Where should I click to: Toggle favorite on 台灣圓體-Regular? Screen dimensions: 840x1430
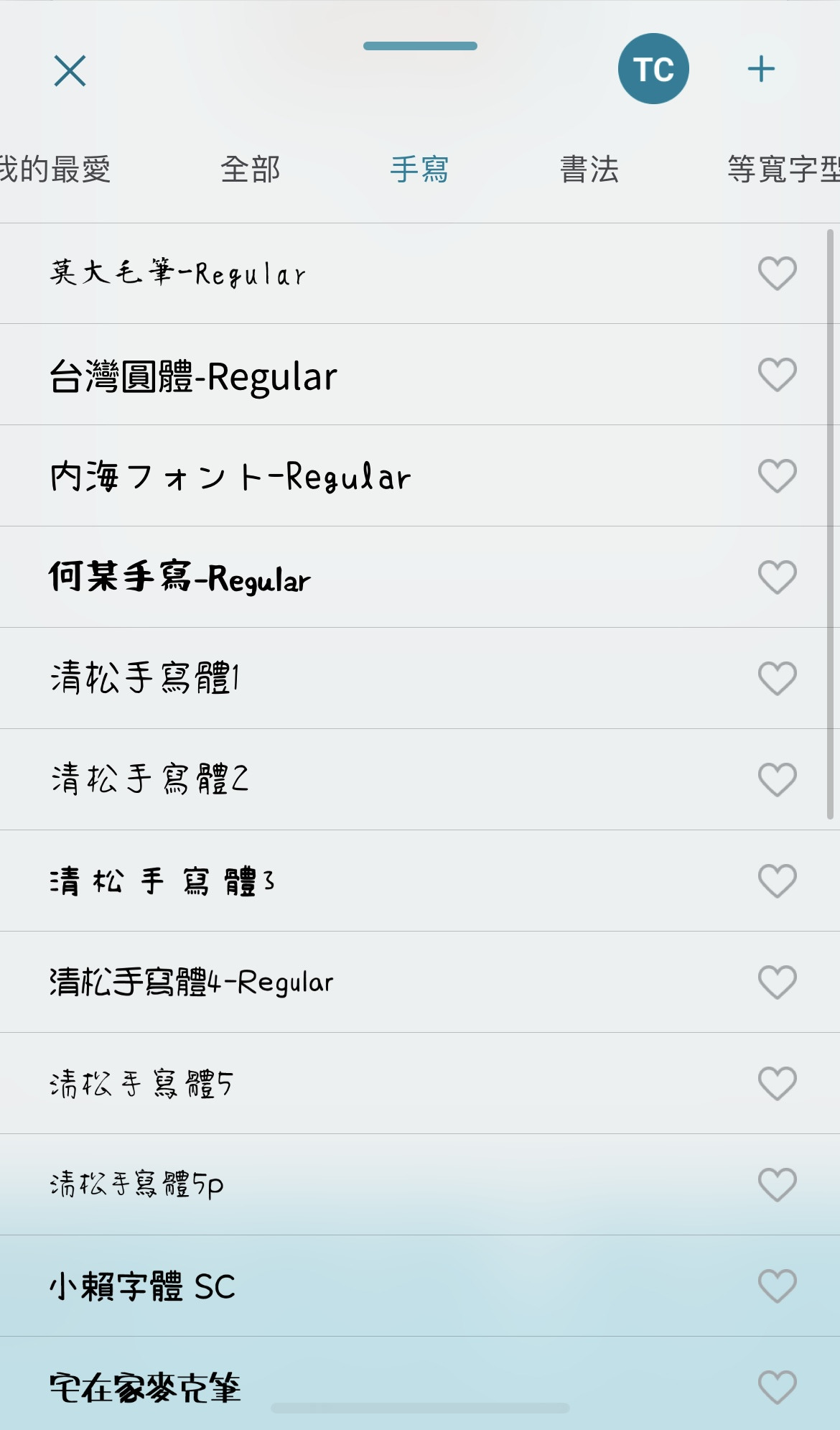coord(778,374)
